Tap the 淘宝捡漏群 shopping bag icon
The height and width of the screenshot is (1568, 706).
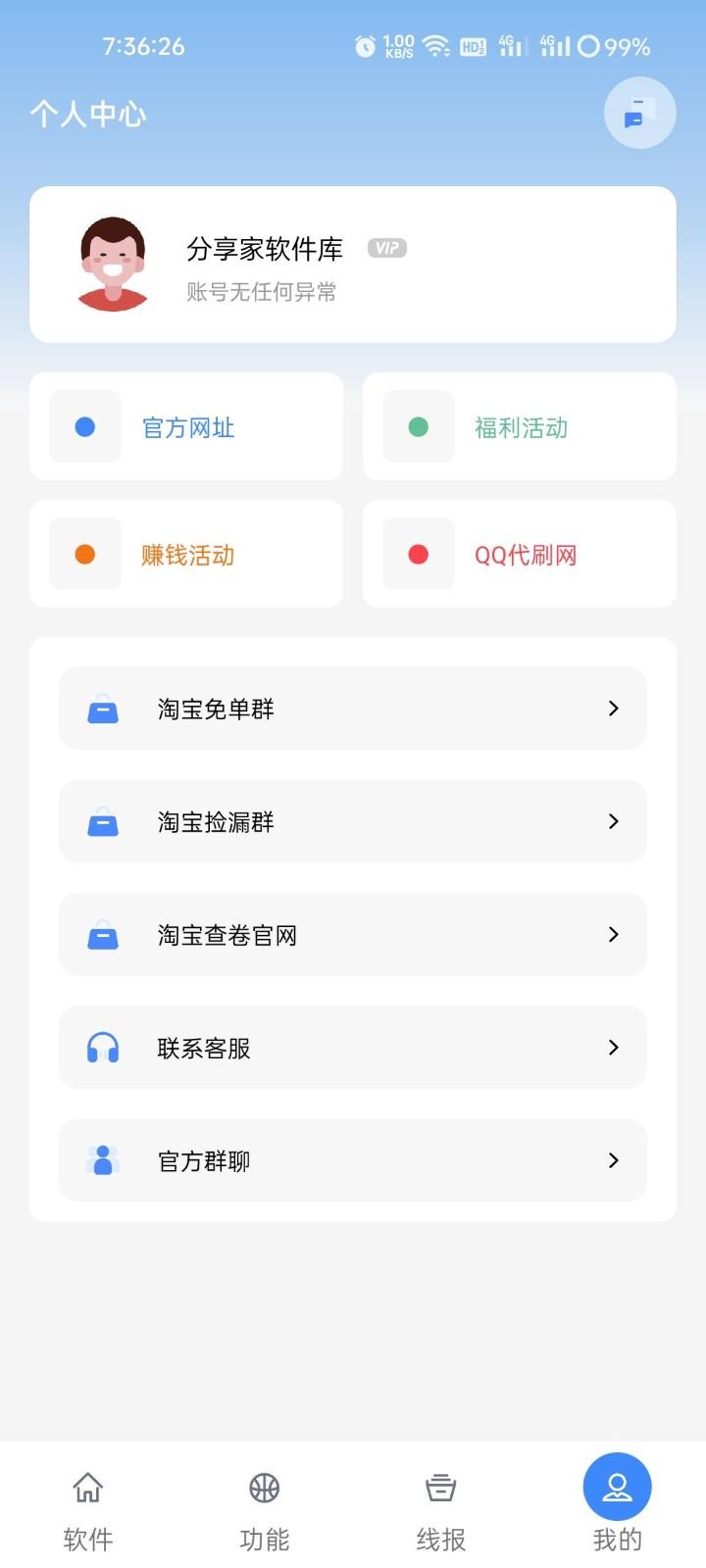(x=101, y=822)
